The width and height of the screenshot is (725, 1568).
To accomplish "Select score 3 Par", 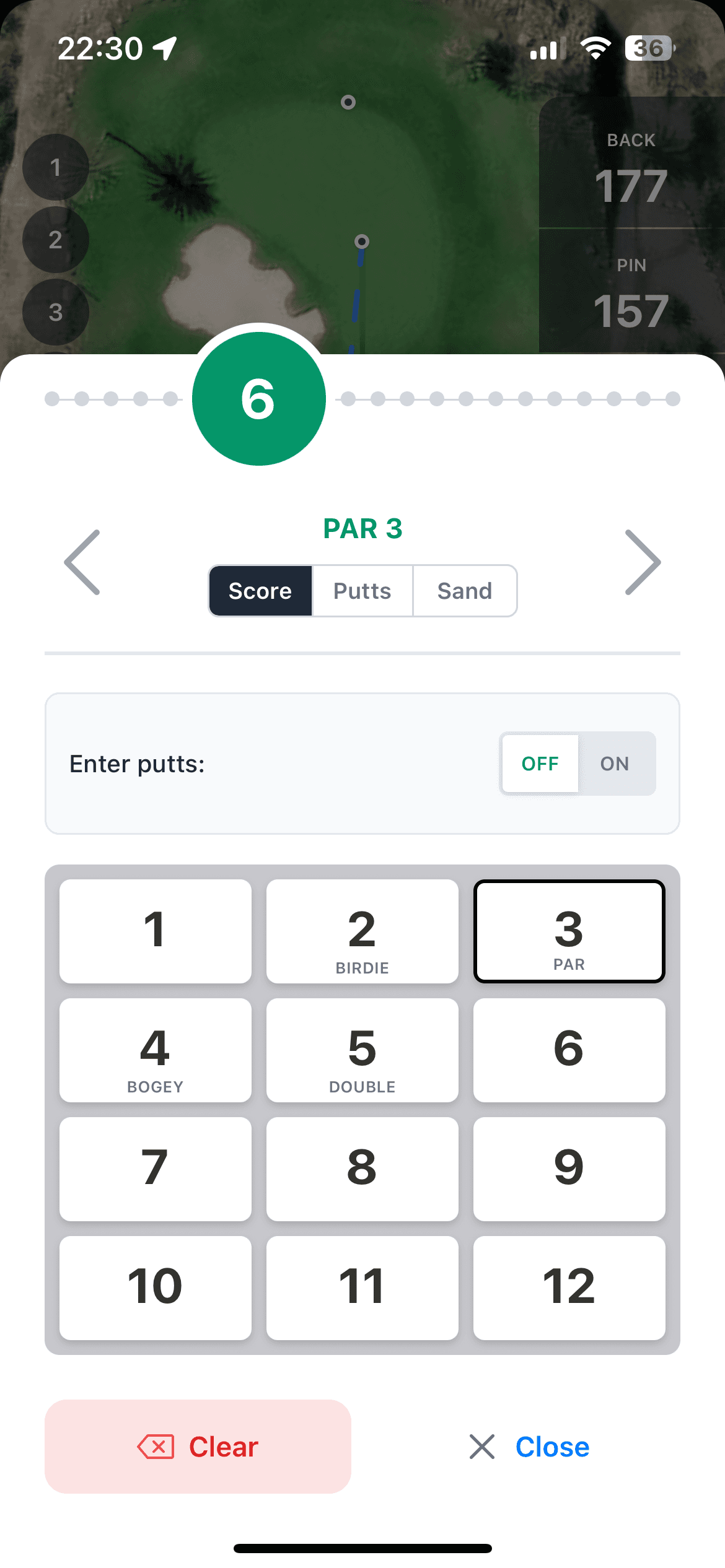I will [569, 931].
